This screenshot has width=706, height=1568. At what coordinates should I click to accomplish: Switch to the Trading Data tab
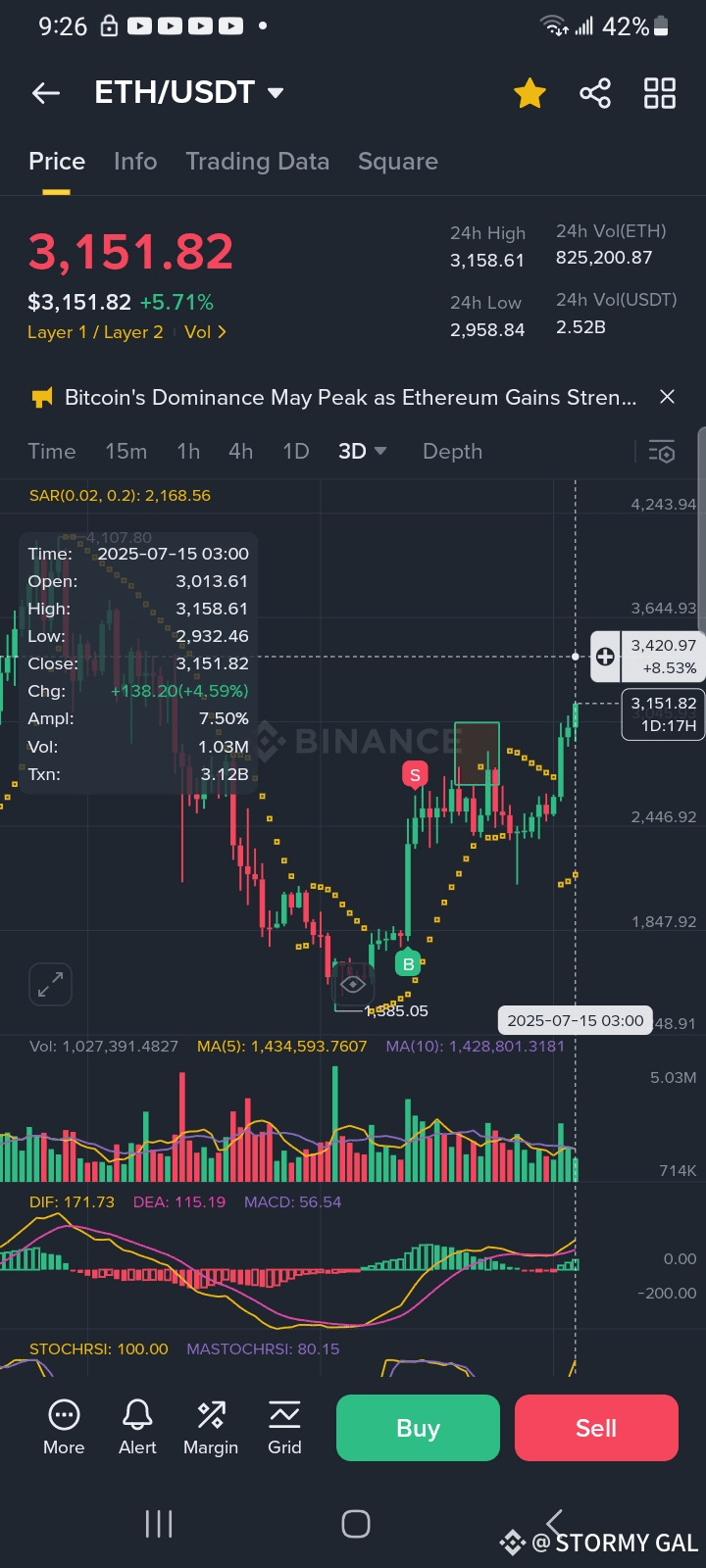click(258, 161)
